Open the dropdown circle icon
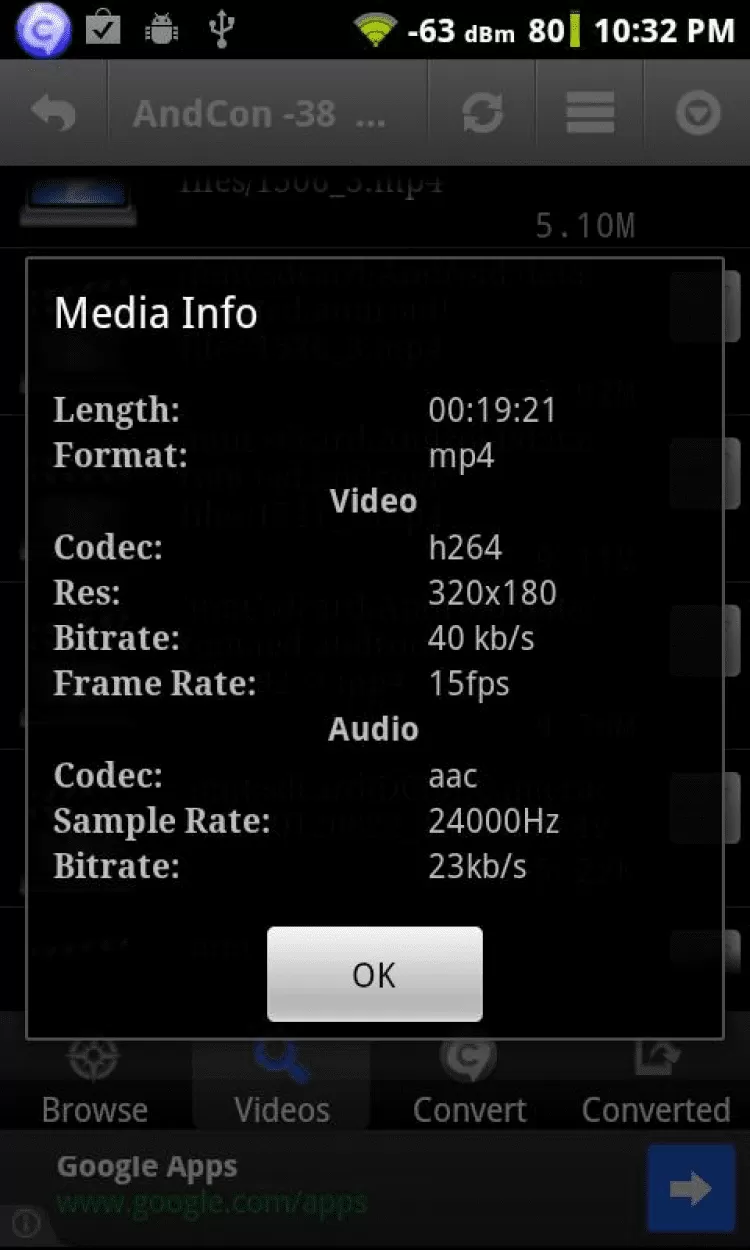This screenshot has width=750, height=1250. [x=698, y=113]
